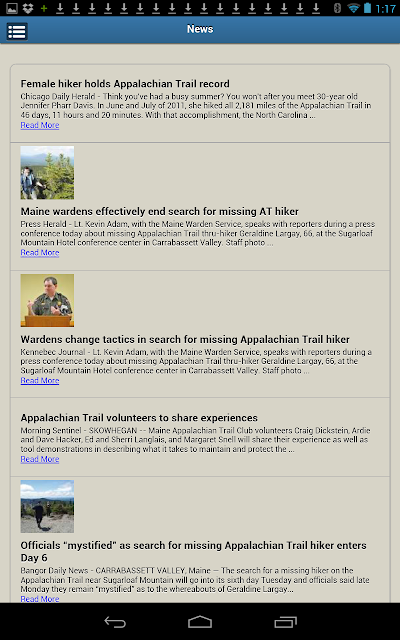Read more on Wardens change tactics article
This screenshot has width=400, height=640.
(x=40, y=380)
